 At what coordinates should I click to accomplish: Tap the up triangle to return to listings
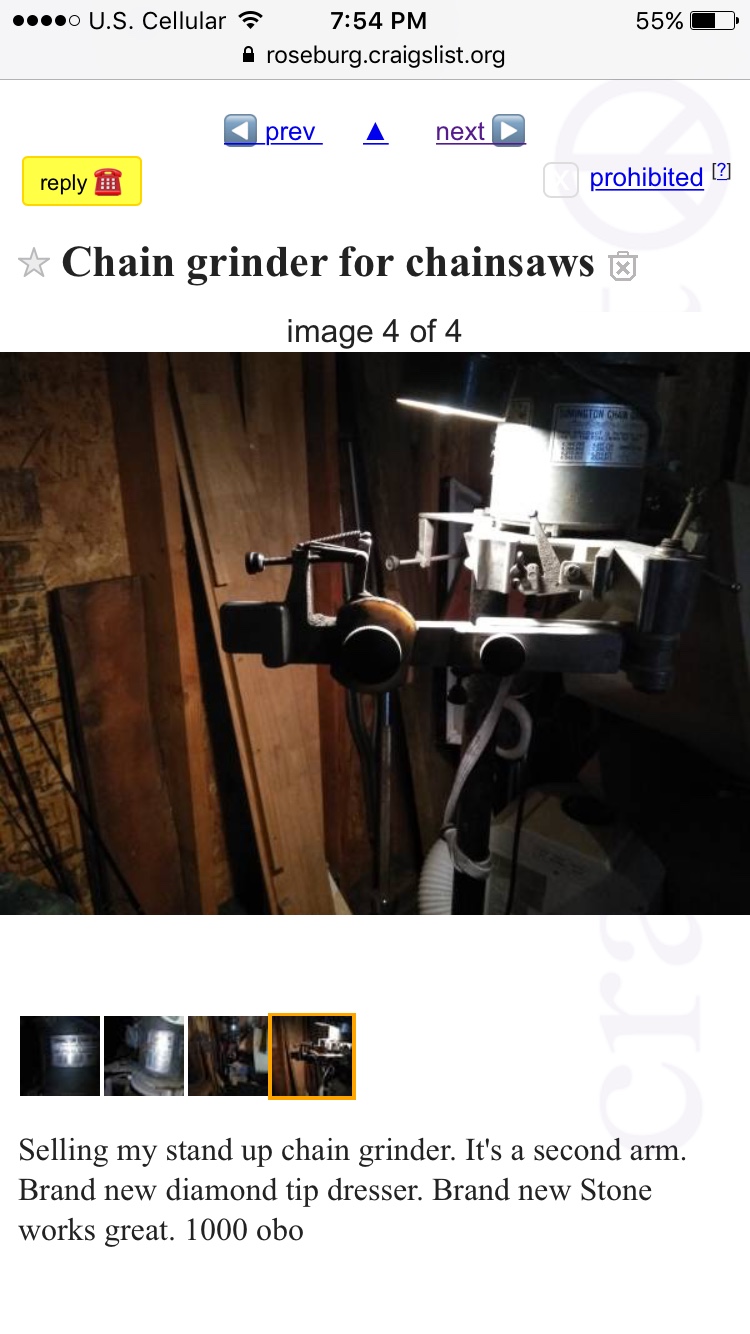pos(375,132)
